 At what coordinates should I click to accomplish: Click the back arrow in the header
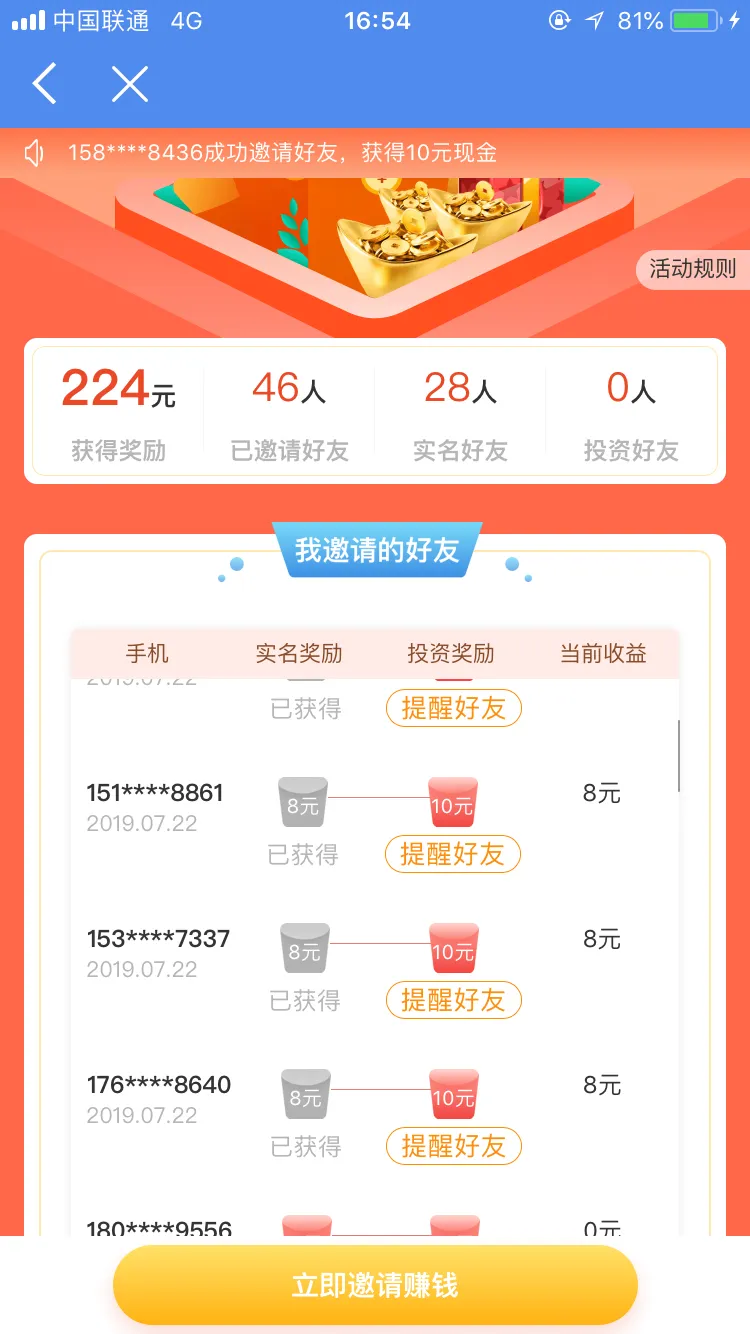(x=44, y=84)
